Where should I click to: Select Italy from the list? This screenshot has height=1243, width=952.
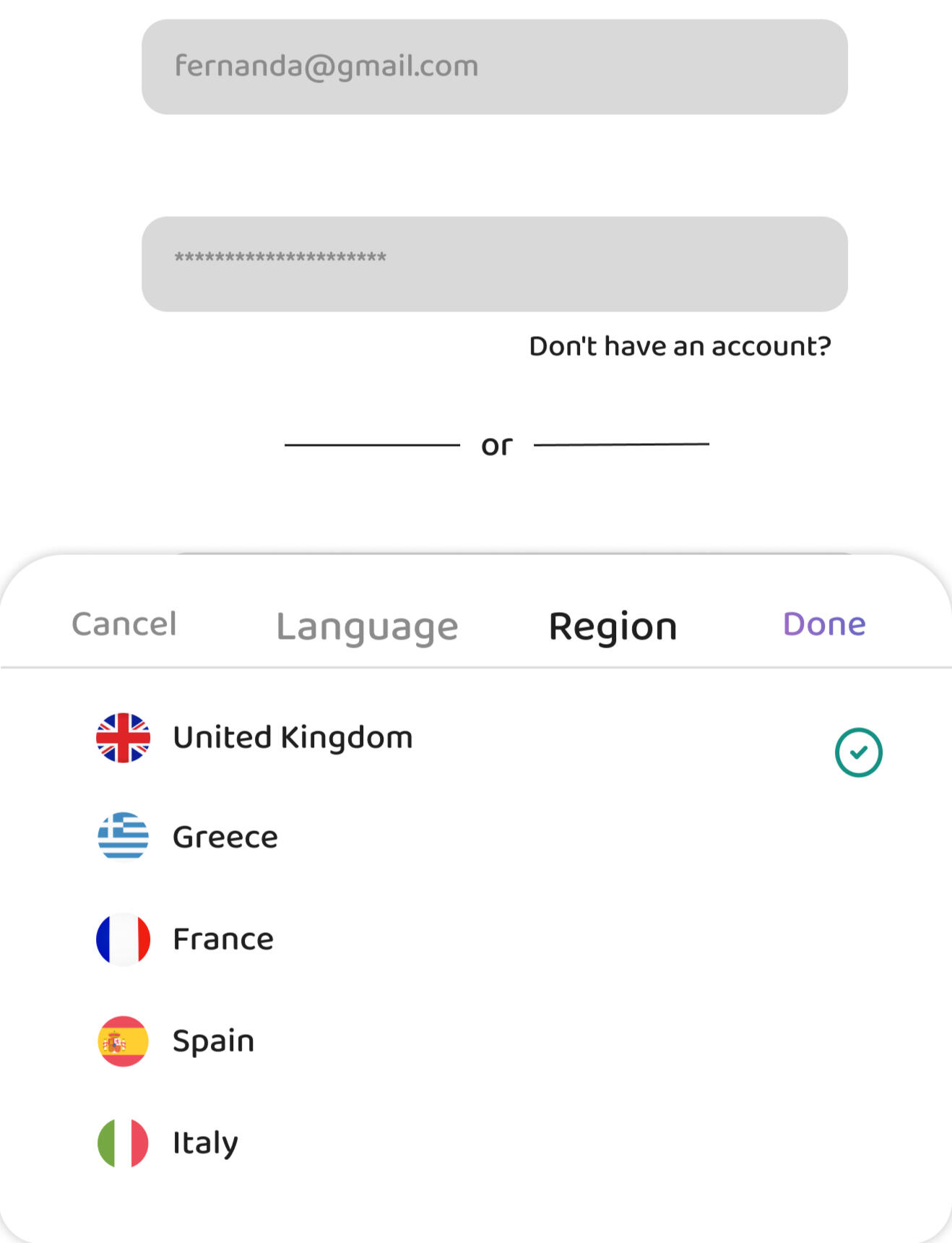[x=205, y=1143]
